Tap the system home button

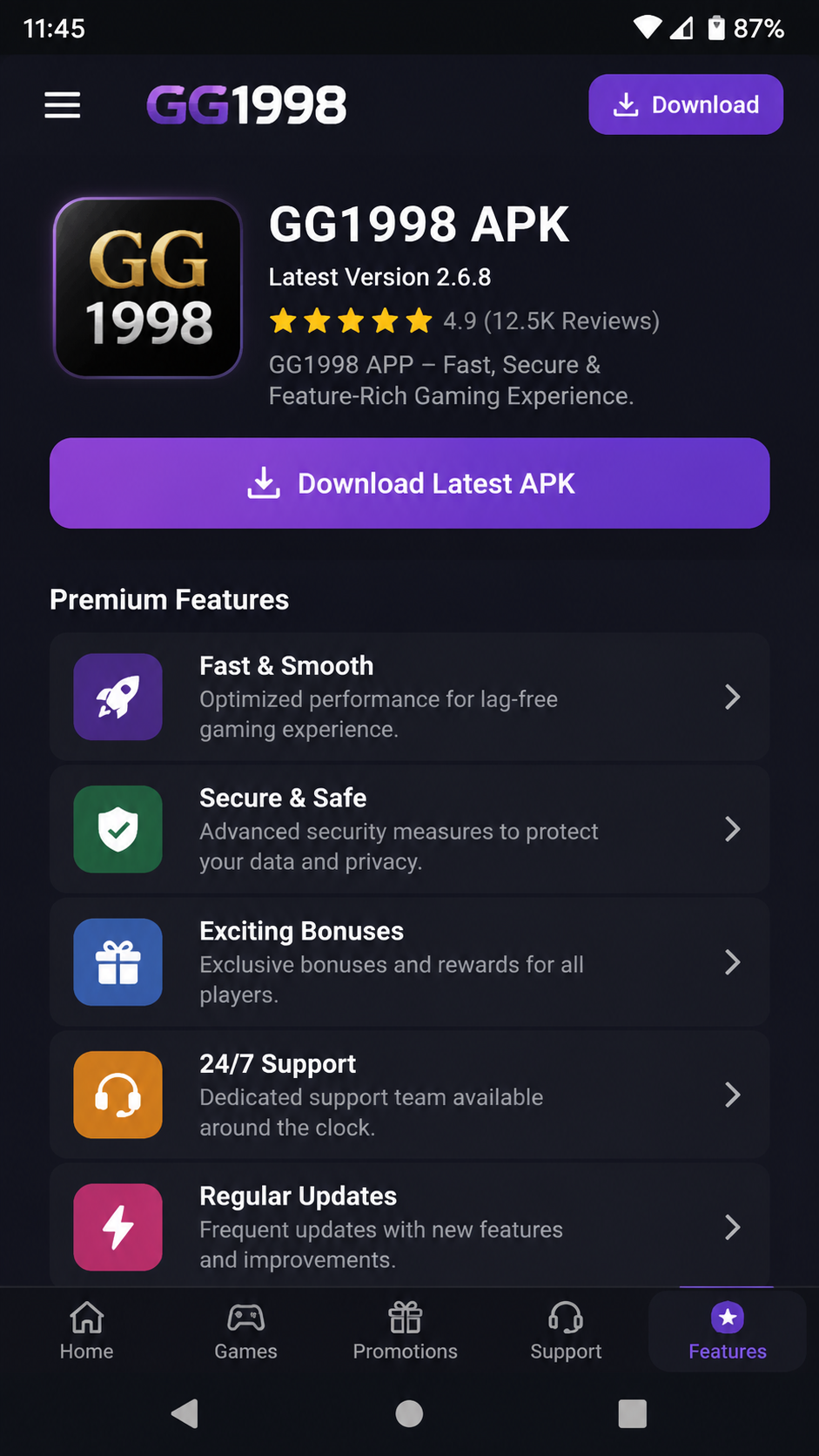coord(409,1413)
